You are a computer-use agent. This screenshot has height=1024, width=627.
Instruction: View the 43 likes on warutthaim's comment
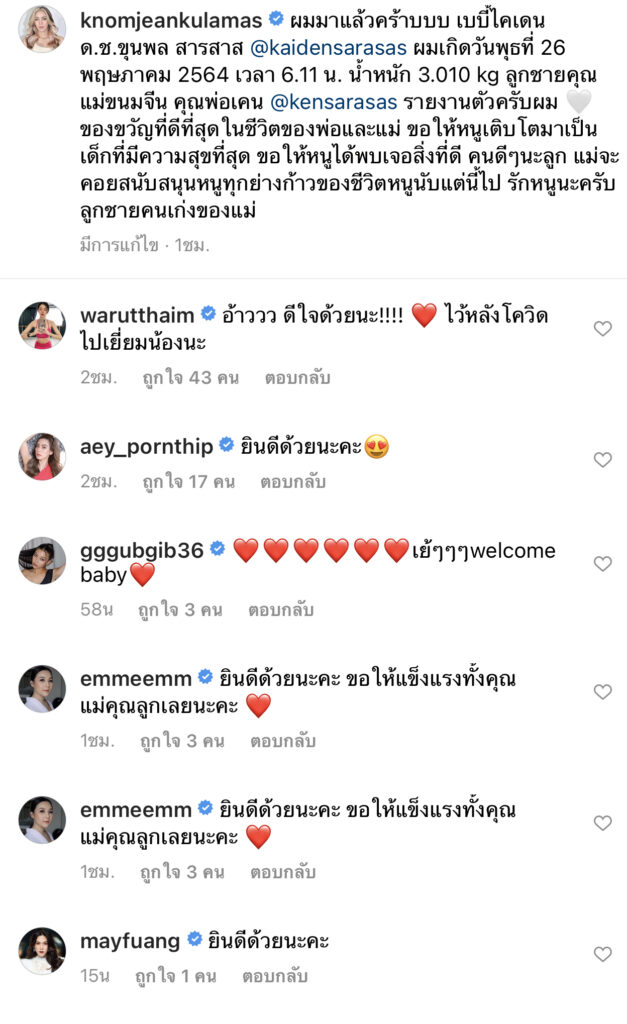point(186,378)
